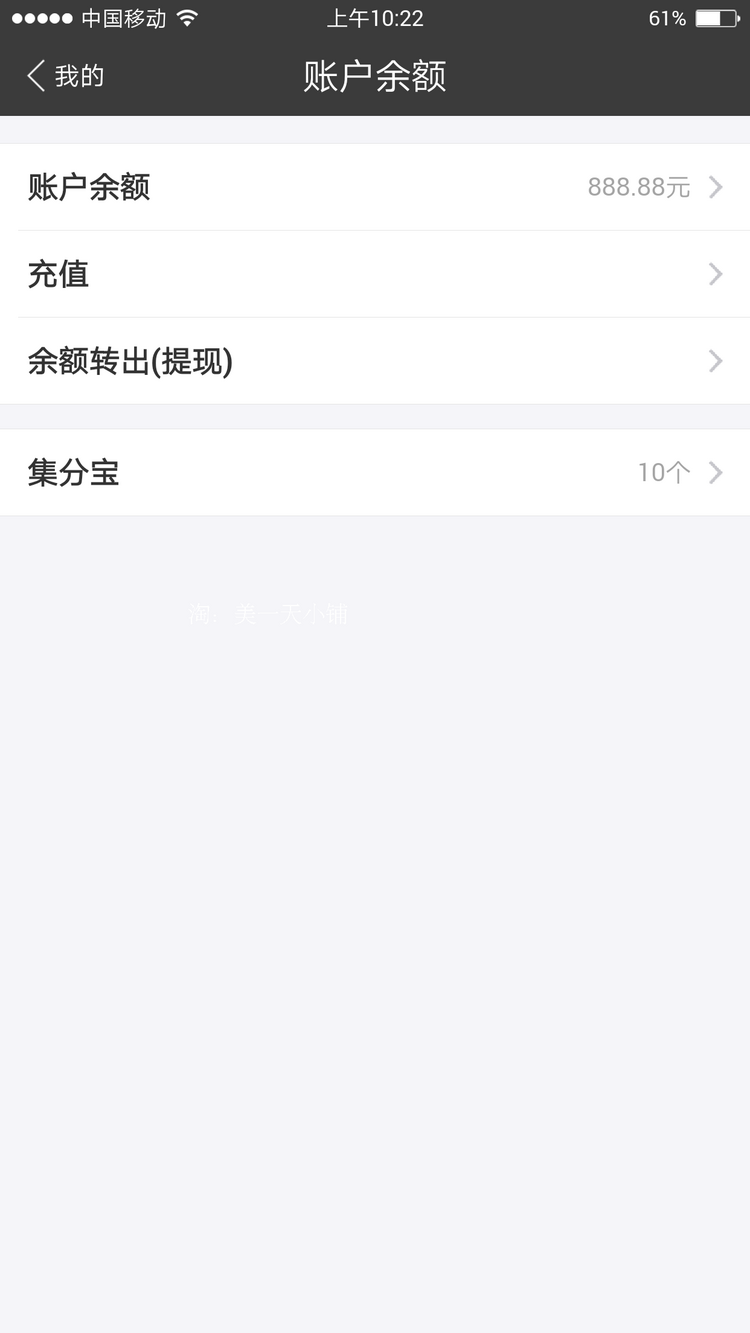Tap the 10个 points count text

(663, 472)
